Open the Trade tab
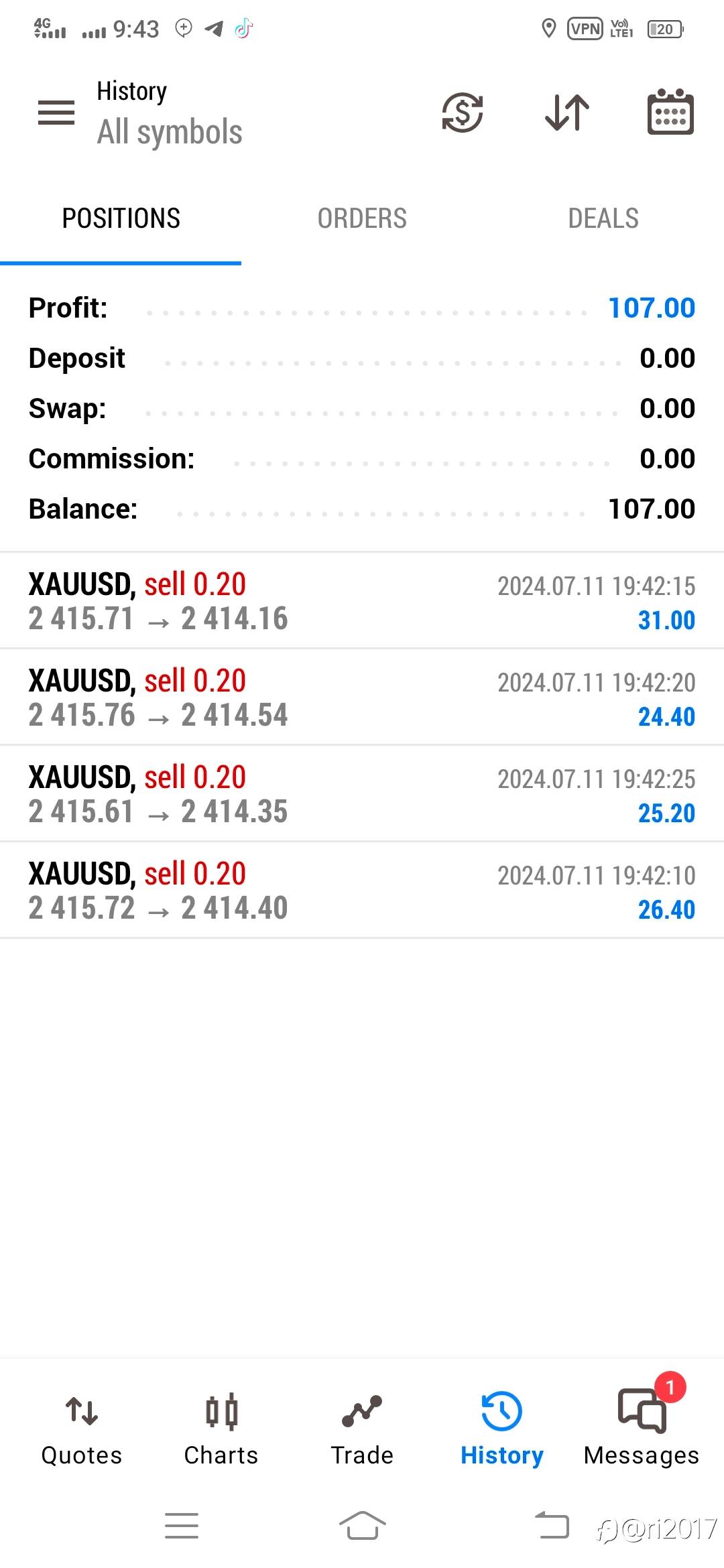 362,1429
